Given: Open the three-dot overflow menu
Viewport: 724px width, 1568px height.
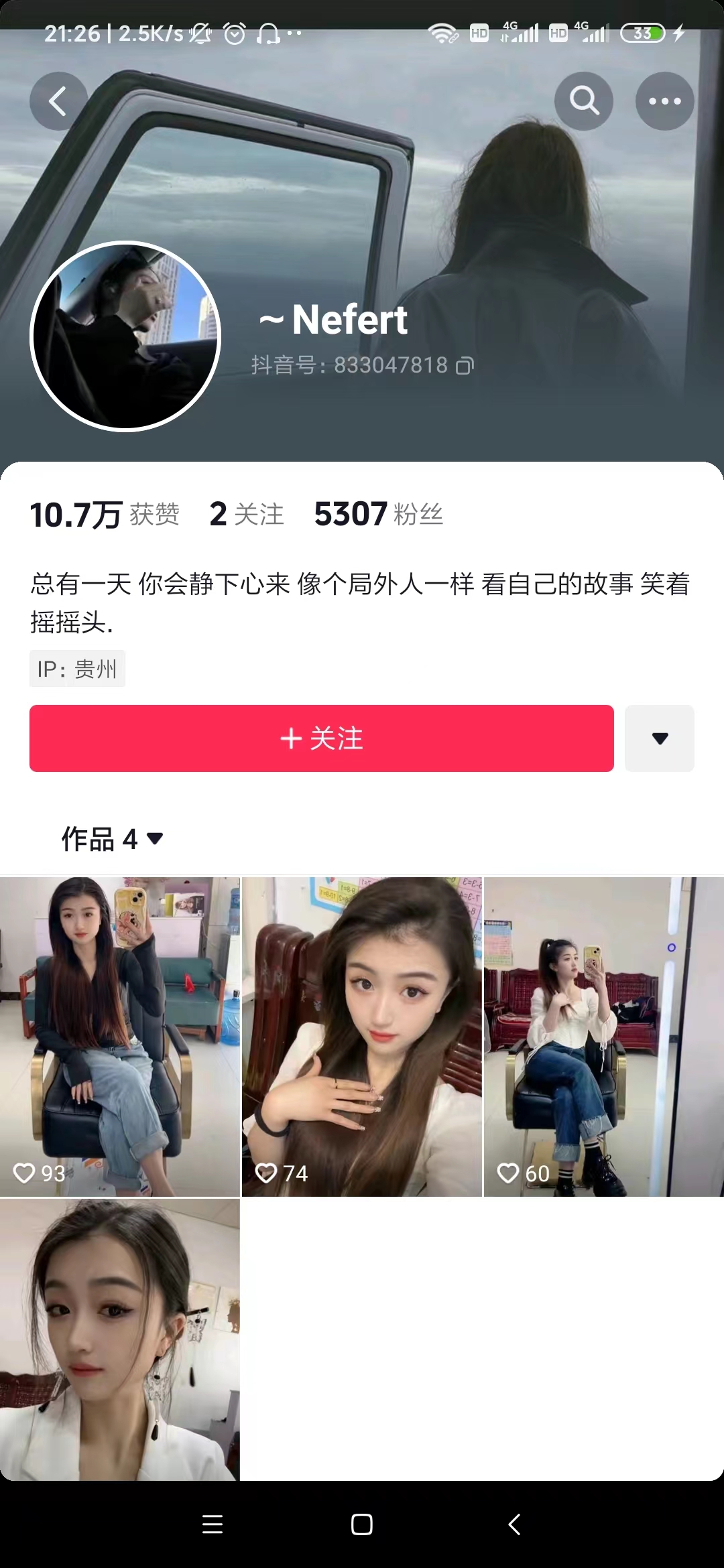Looking at the screenshot, I should click(x=664, y=101).
